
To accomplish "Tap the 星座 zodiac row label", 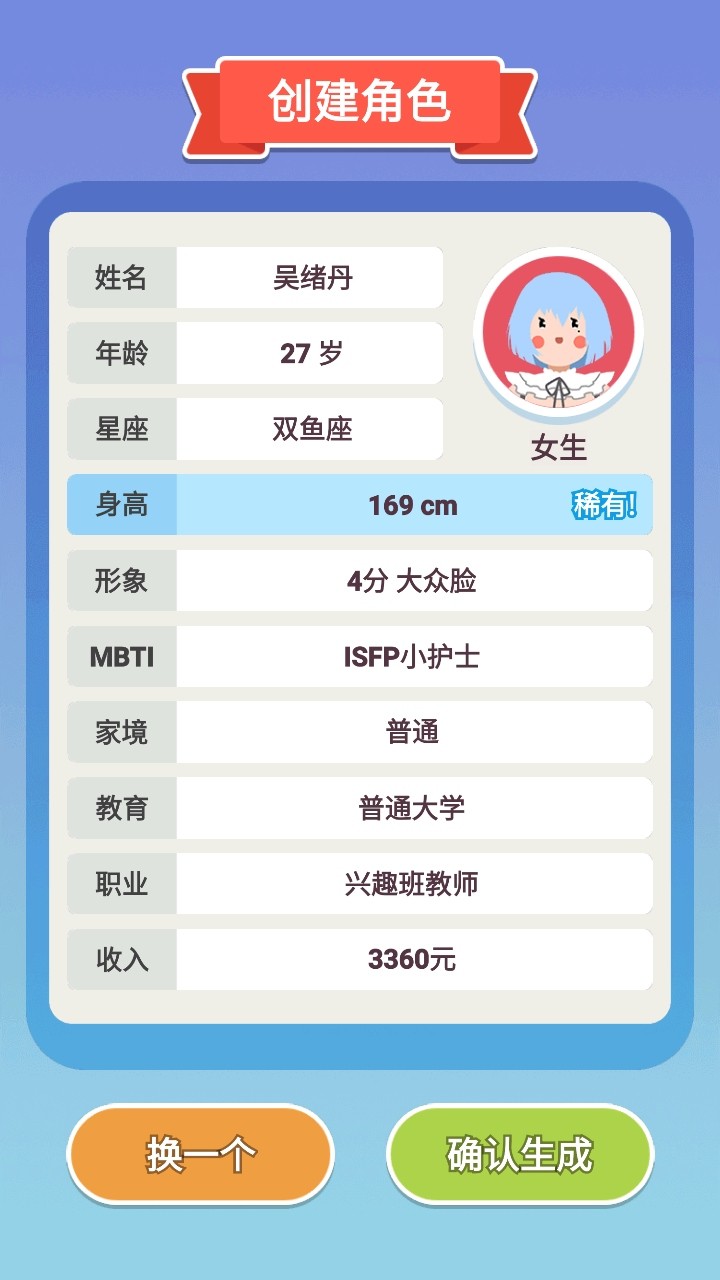I will 122,429.
